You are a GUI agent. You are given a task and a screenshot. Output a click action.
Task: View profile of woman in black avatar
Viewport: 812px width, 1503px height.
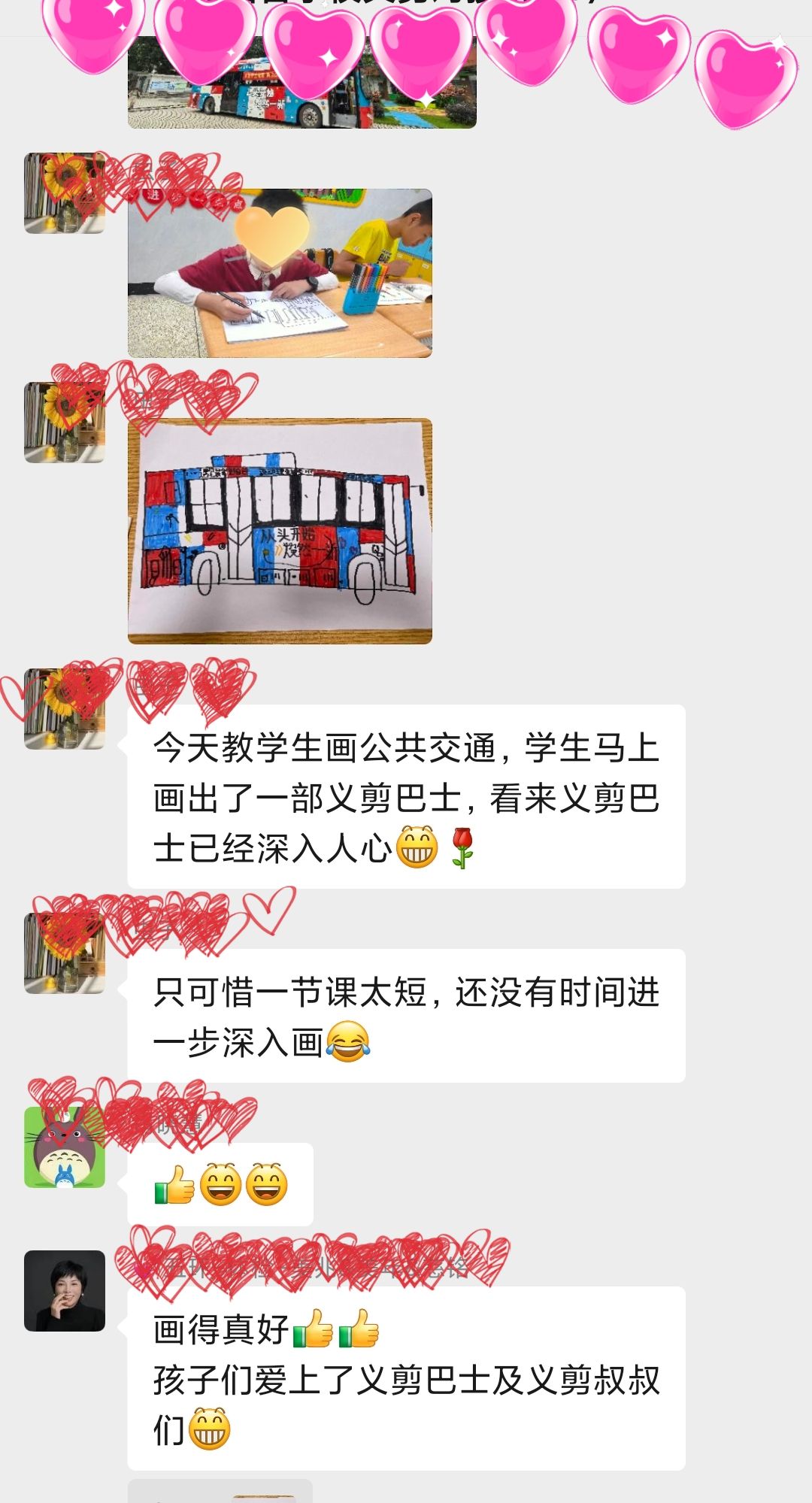coord(65,1290)
